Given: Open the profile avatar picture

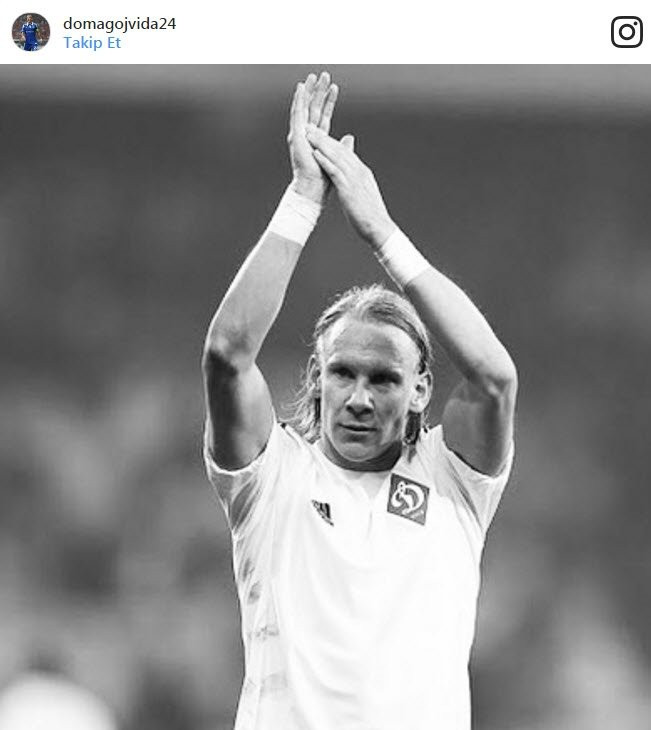Looking at the screenshot, I should pos(31,32).
